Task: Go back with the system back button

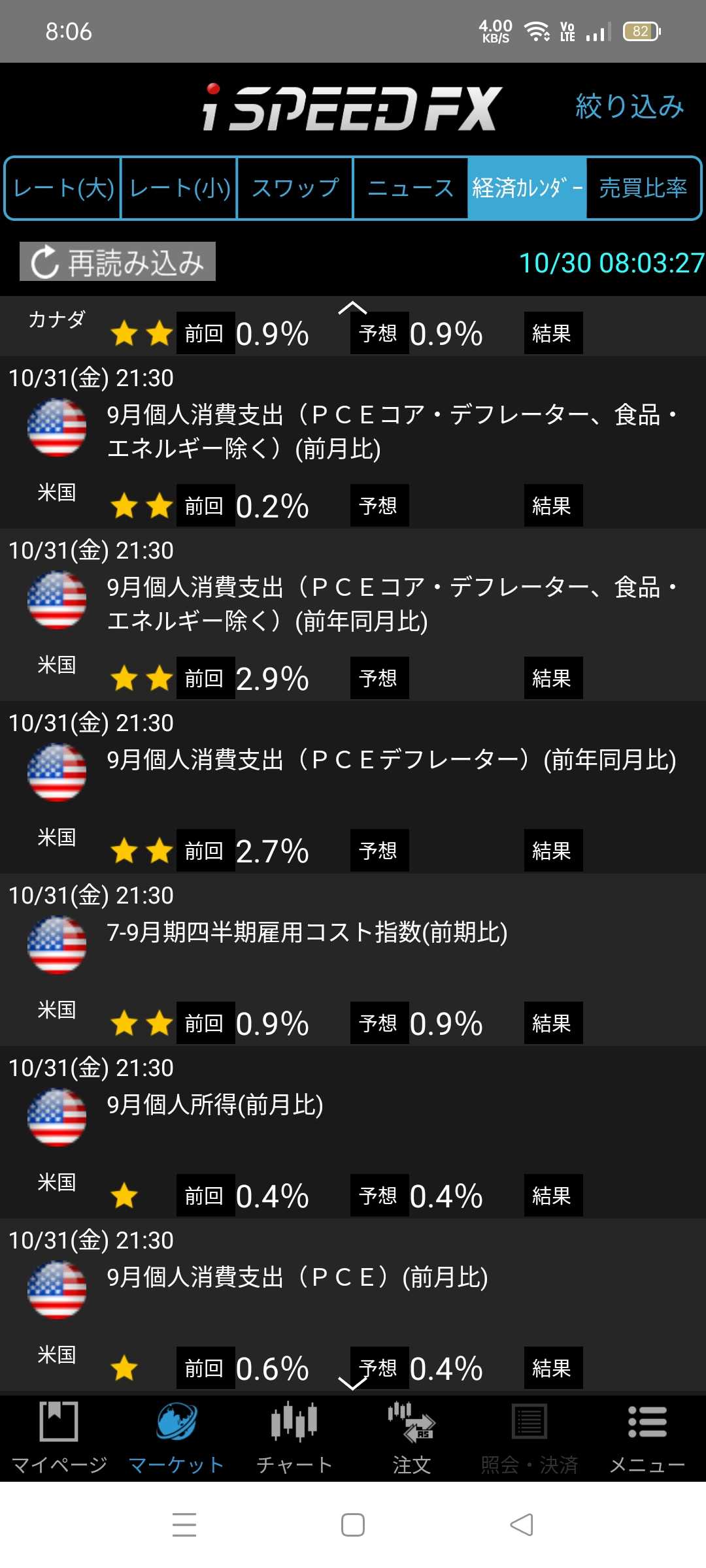Action: coord(521,1525)
